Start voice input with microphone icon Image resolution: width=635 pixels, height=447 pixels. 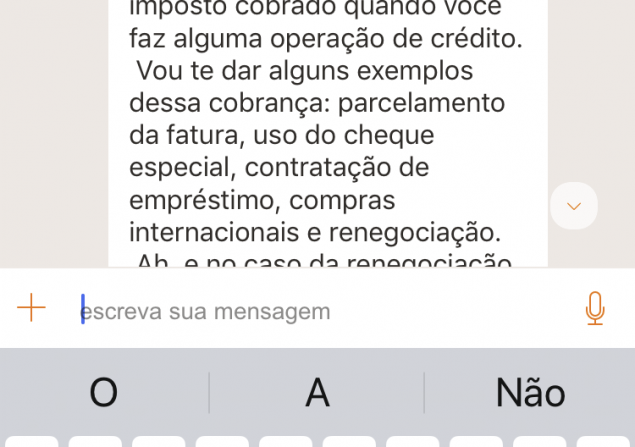pyautogui.click(x=595, y=309)
